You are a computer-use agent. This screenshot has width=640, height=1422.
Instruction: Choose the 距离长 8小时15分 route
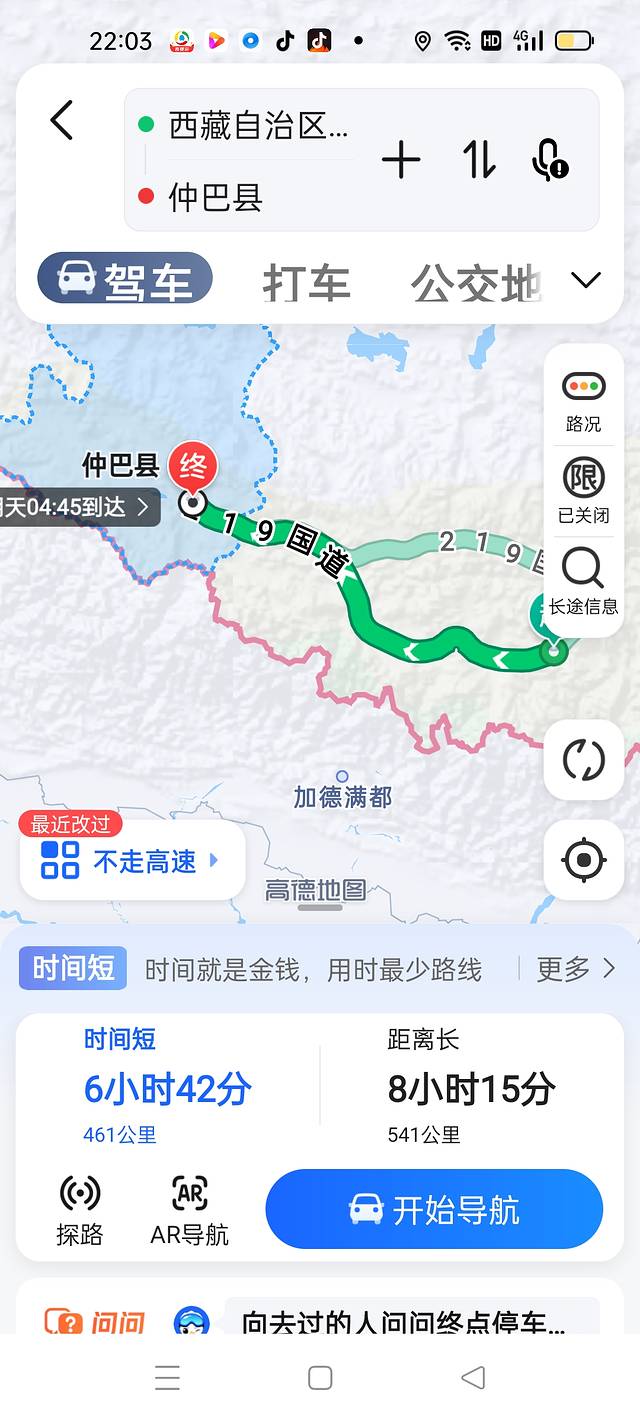[471, 1089]
